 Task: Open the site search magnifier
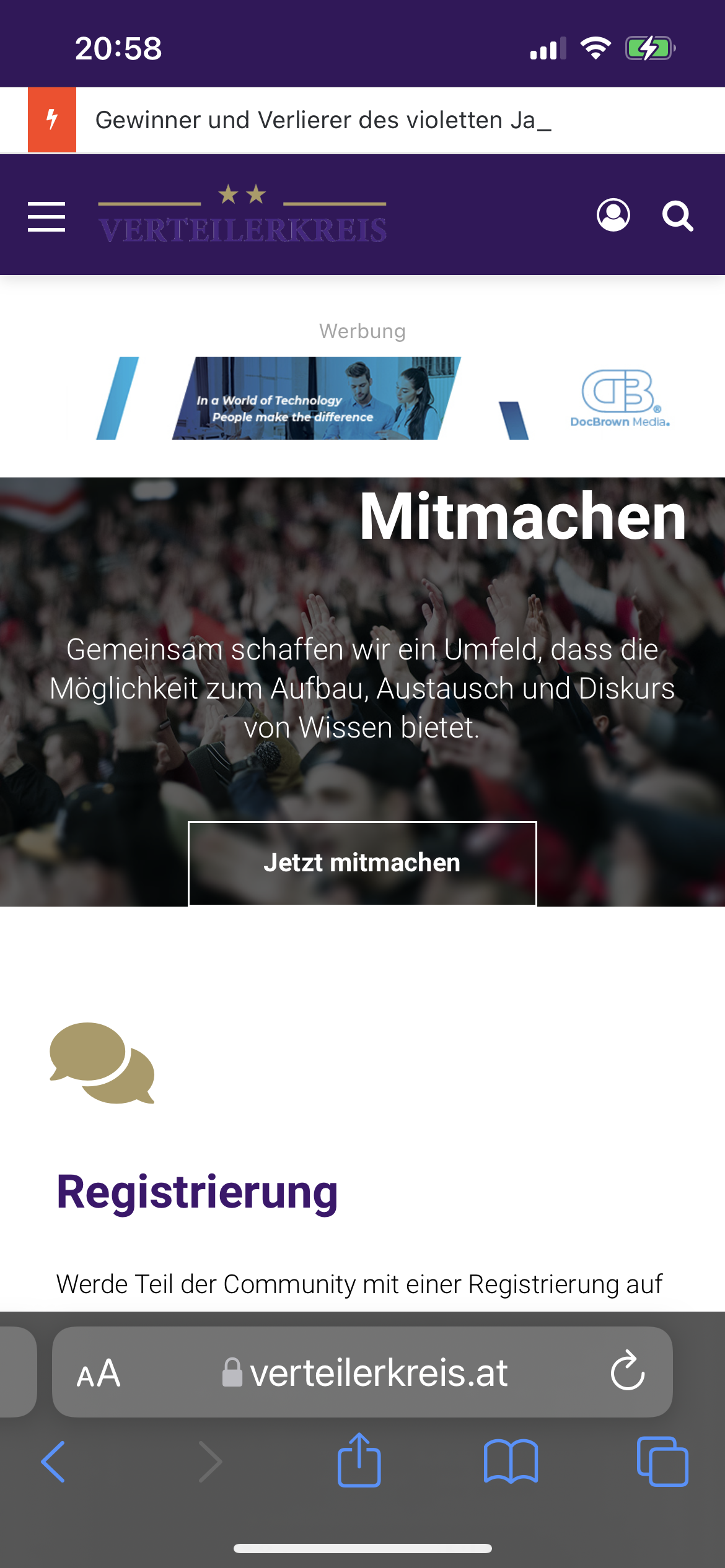point(677,216)
